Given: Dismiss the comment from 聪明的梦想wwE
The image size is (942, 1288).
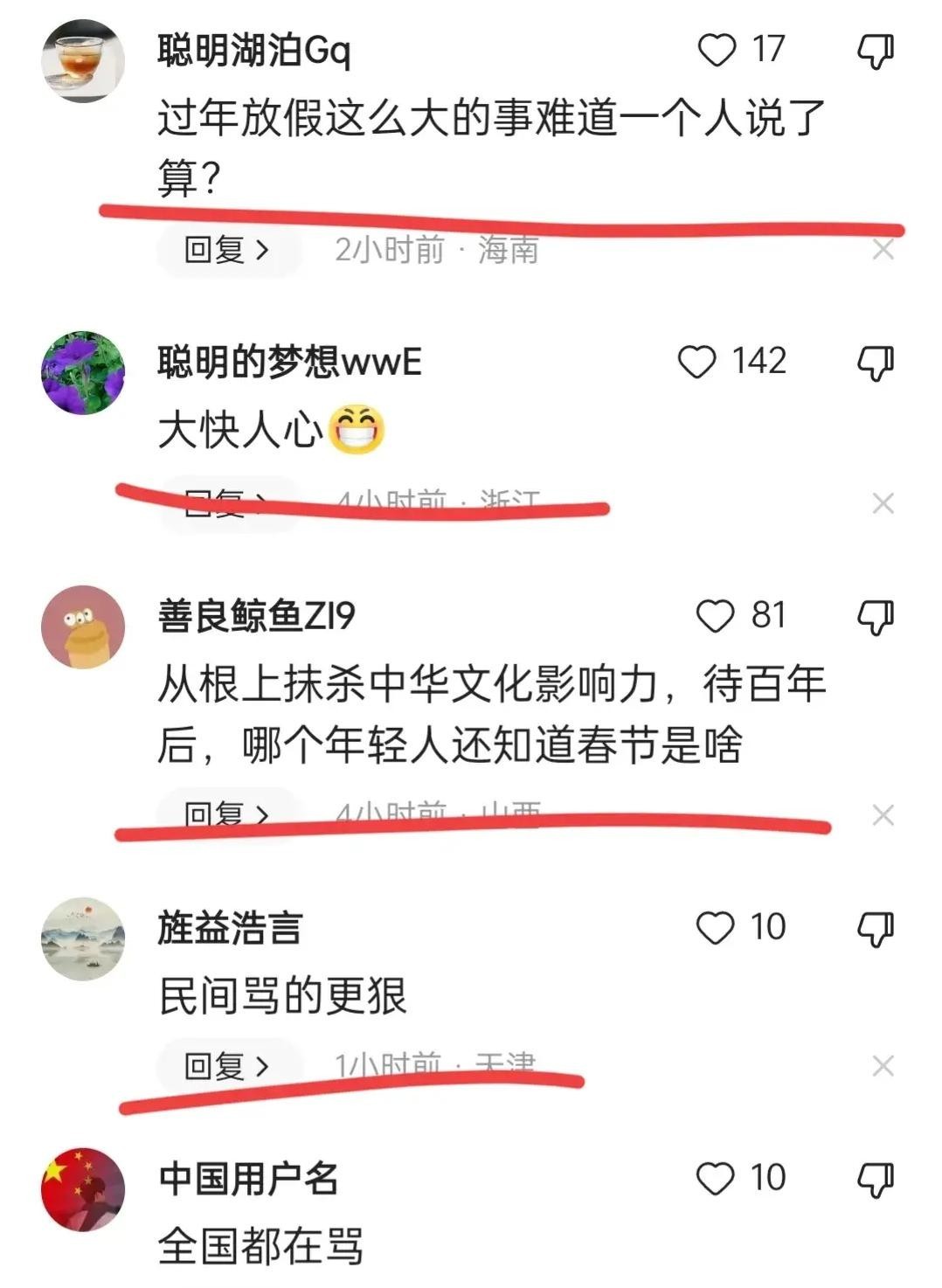Looking at the screenshot, I should coord(883,503).
